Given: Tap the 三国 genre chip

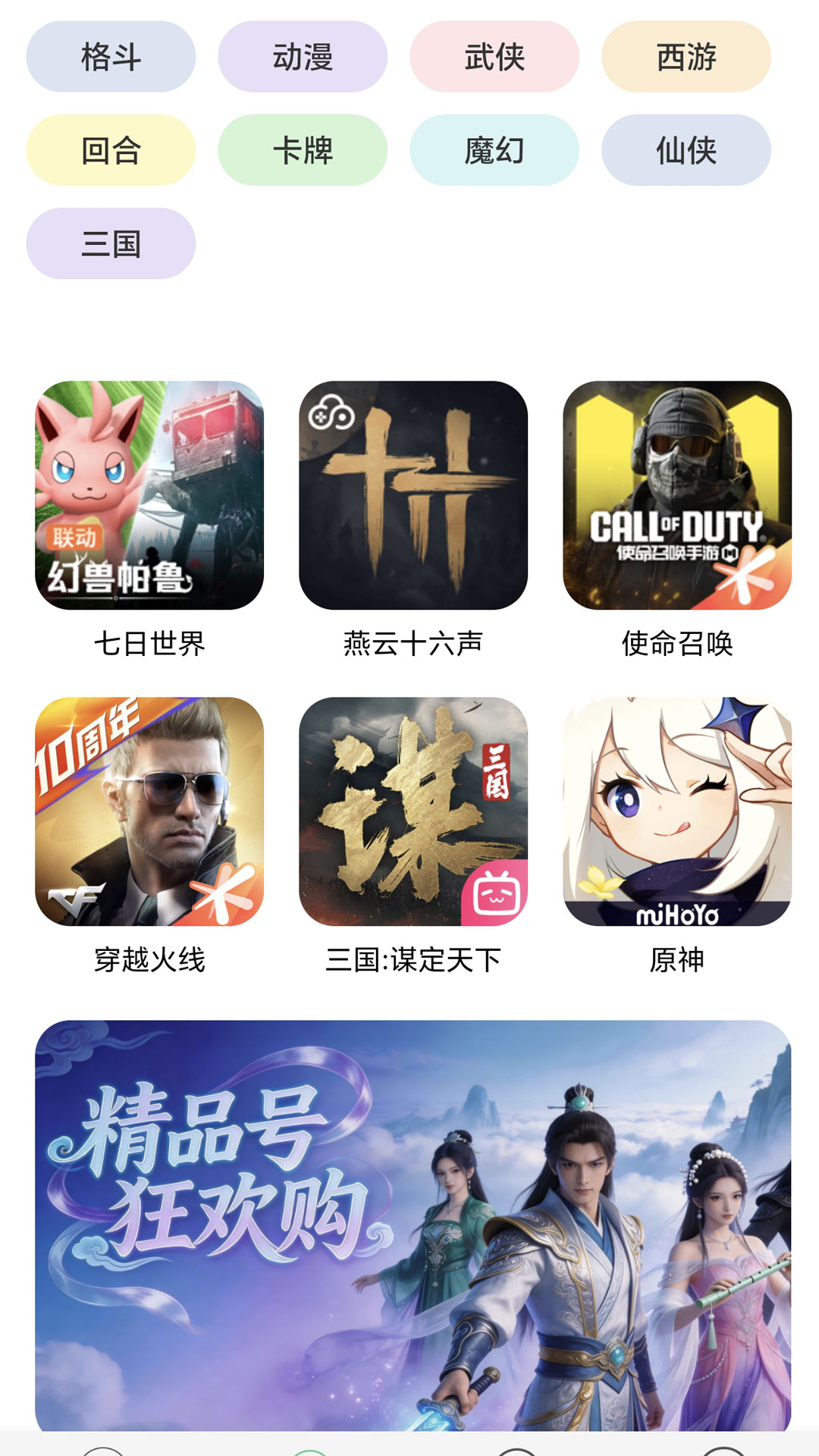Looking at the screenshot, I should (111, 243).
